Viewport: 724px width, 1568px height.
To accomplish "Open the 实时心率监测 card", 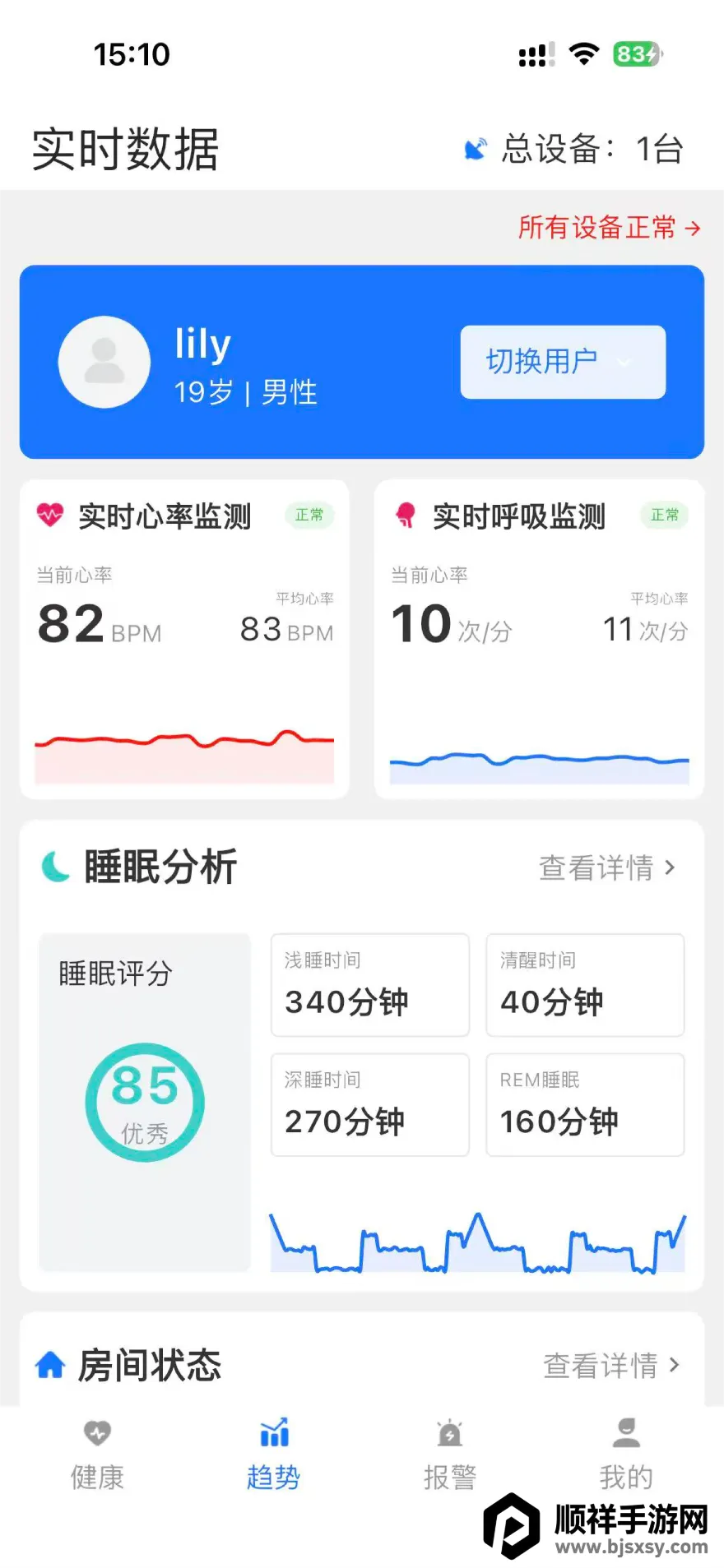I will coord(184,638).
